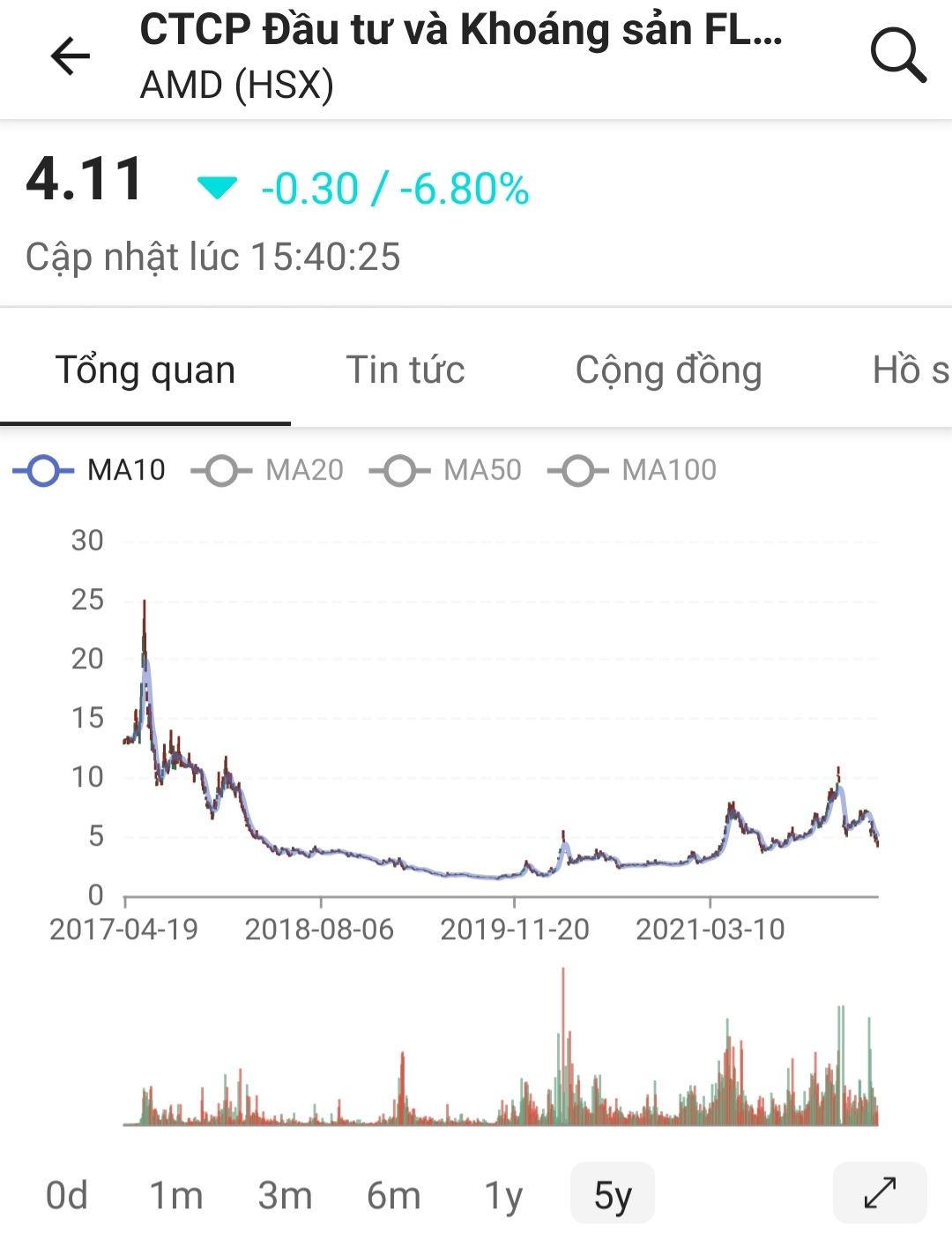The image size is (952, 1240).
Task: Expand the chart to fullscreen
Action: (880, 1193)
